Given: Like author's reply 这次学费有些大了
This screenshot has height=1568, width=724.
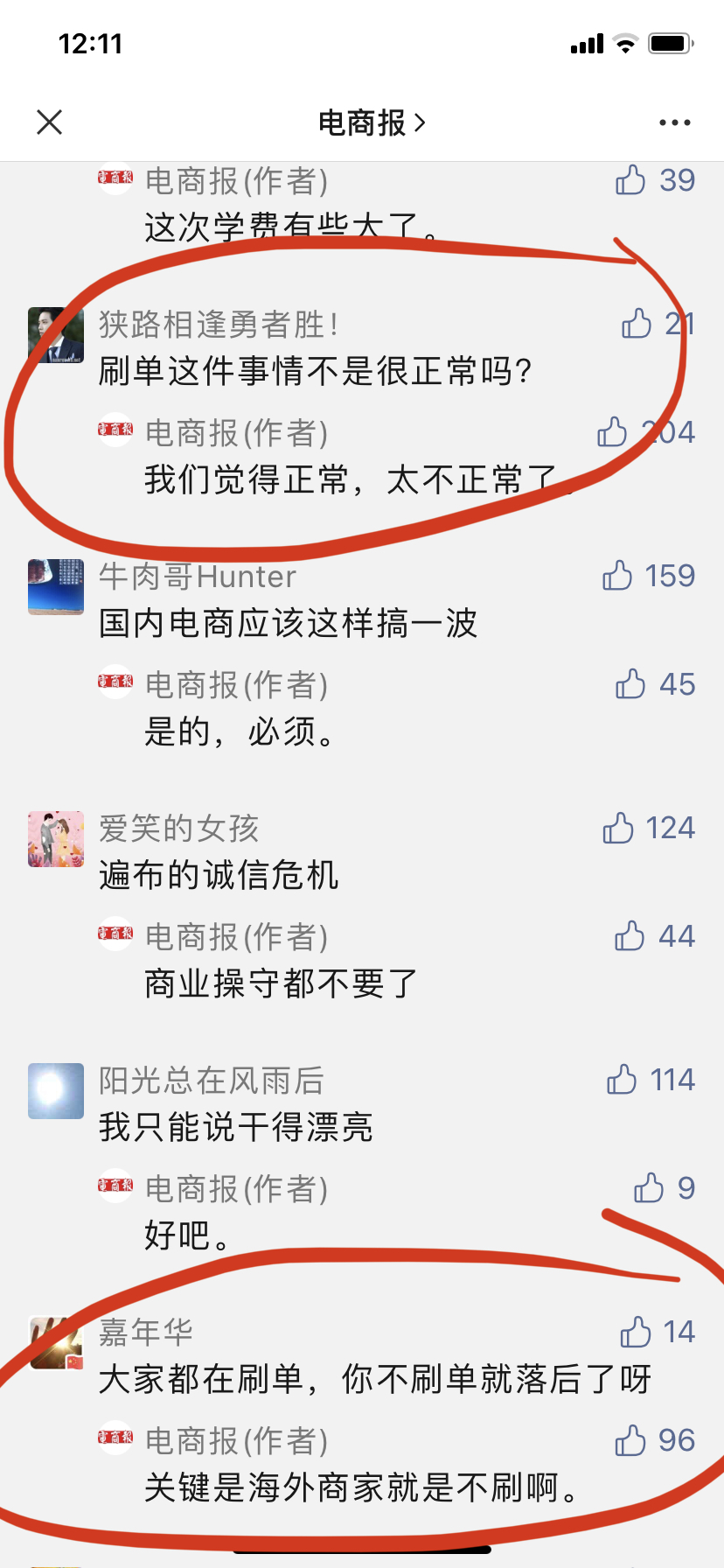Looking at the screenshot, I should click(x=630, y=180).
